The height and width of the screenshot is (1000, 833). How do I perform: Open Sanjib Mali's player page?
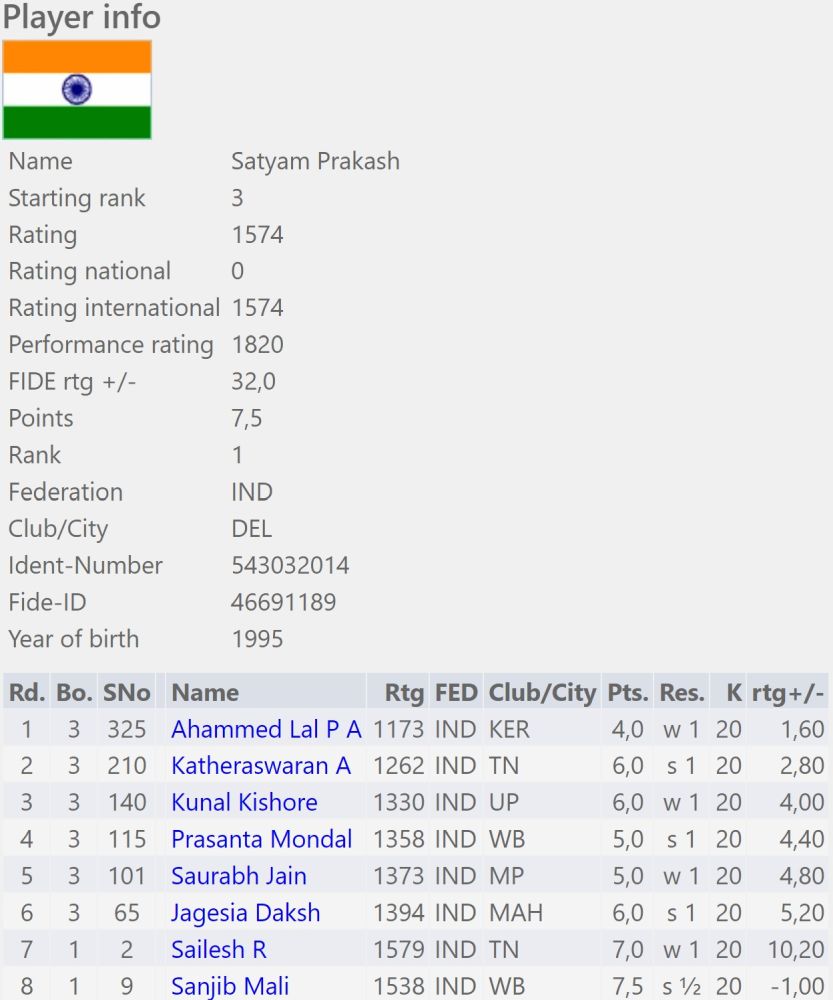click(229, 986)
